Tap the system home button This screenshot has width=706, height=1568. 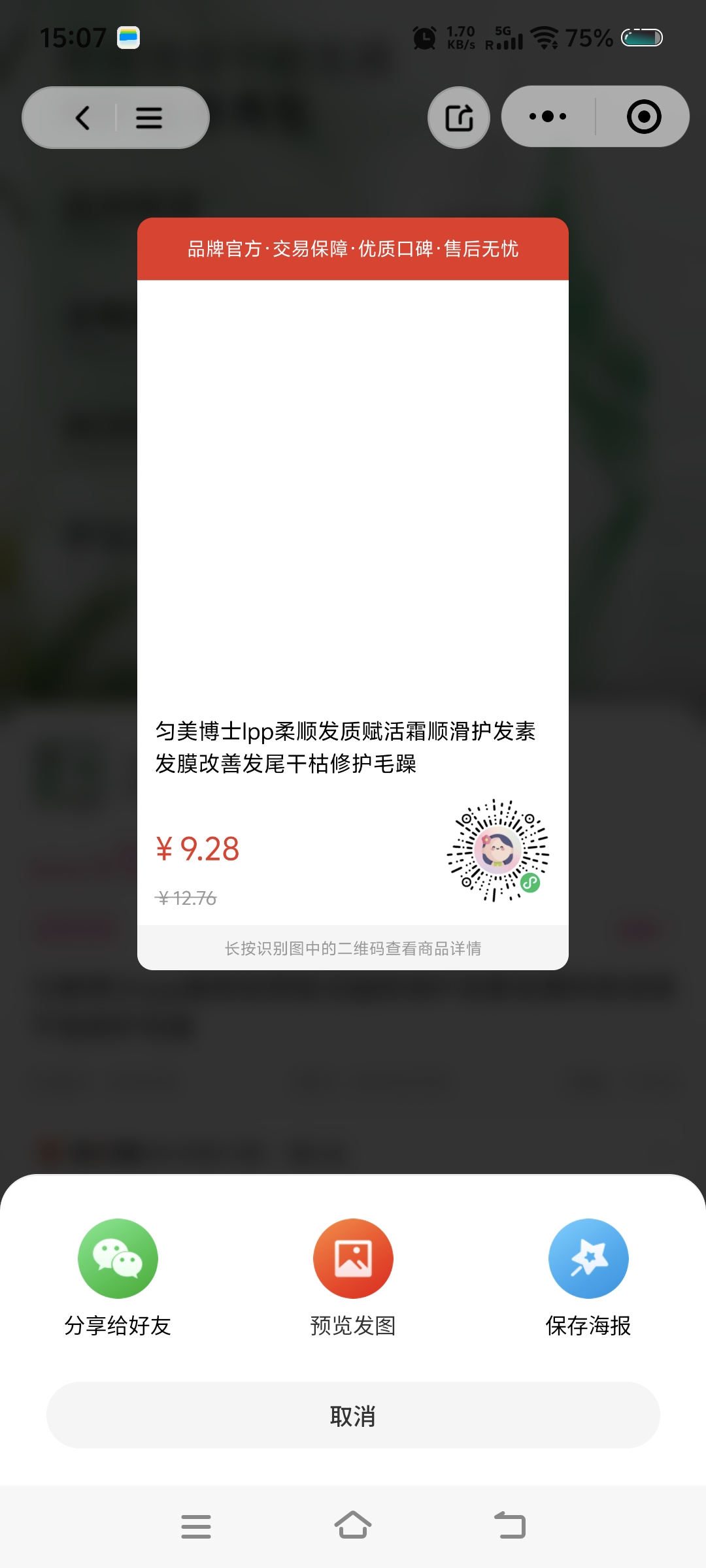pyautogui.click(x=353, y=1526)
